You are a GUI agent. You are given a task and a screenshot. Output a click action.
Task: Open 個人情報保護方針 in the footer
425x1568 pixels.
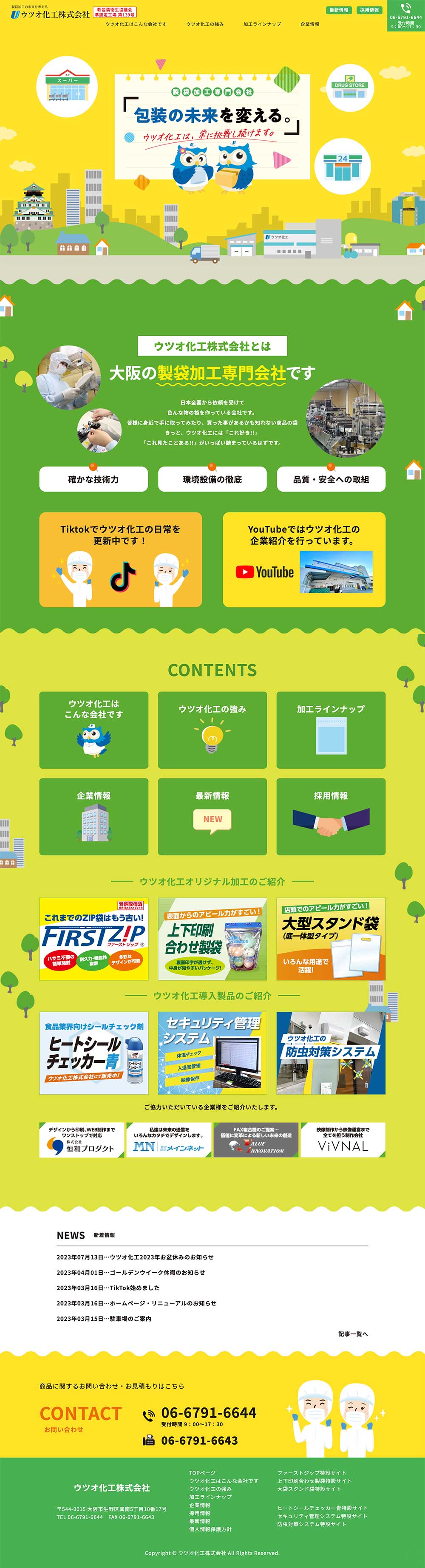coord(210,1528)
